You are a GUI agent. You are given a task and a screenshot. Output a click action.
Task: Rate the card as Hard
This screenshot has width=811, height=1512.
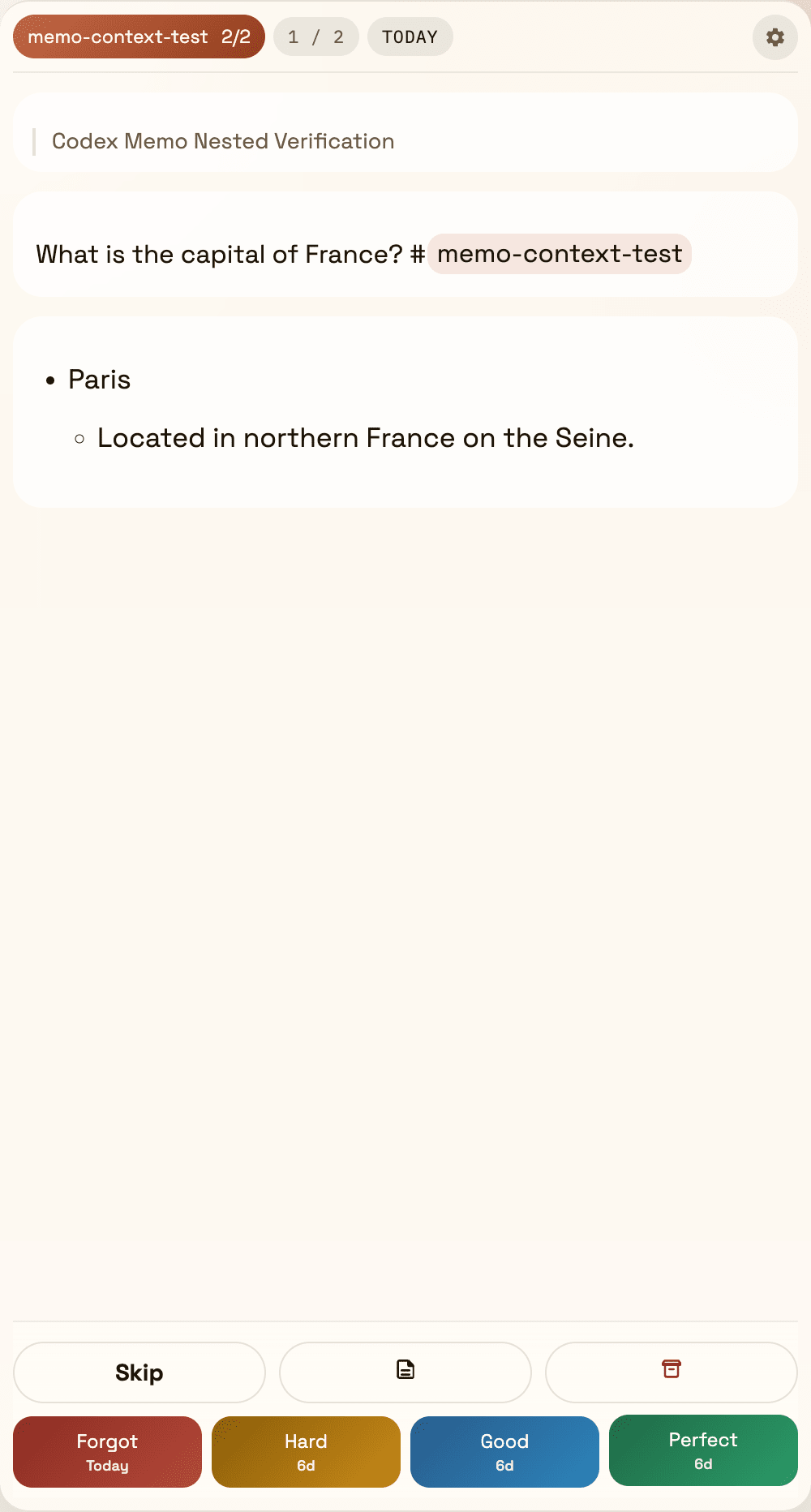click(306, 1452)
